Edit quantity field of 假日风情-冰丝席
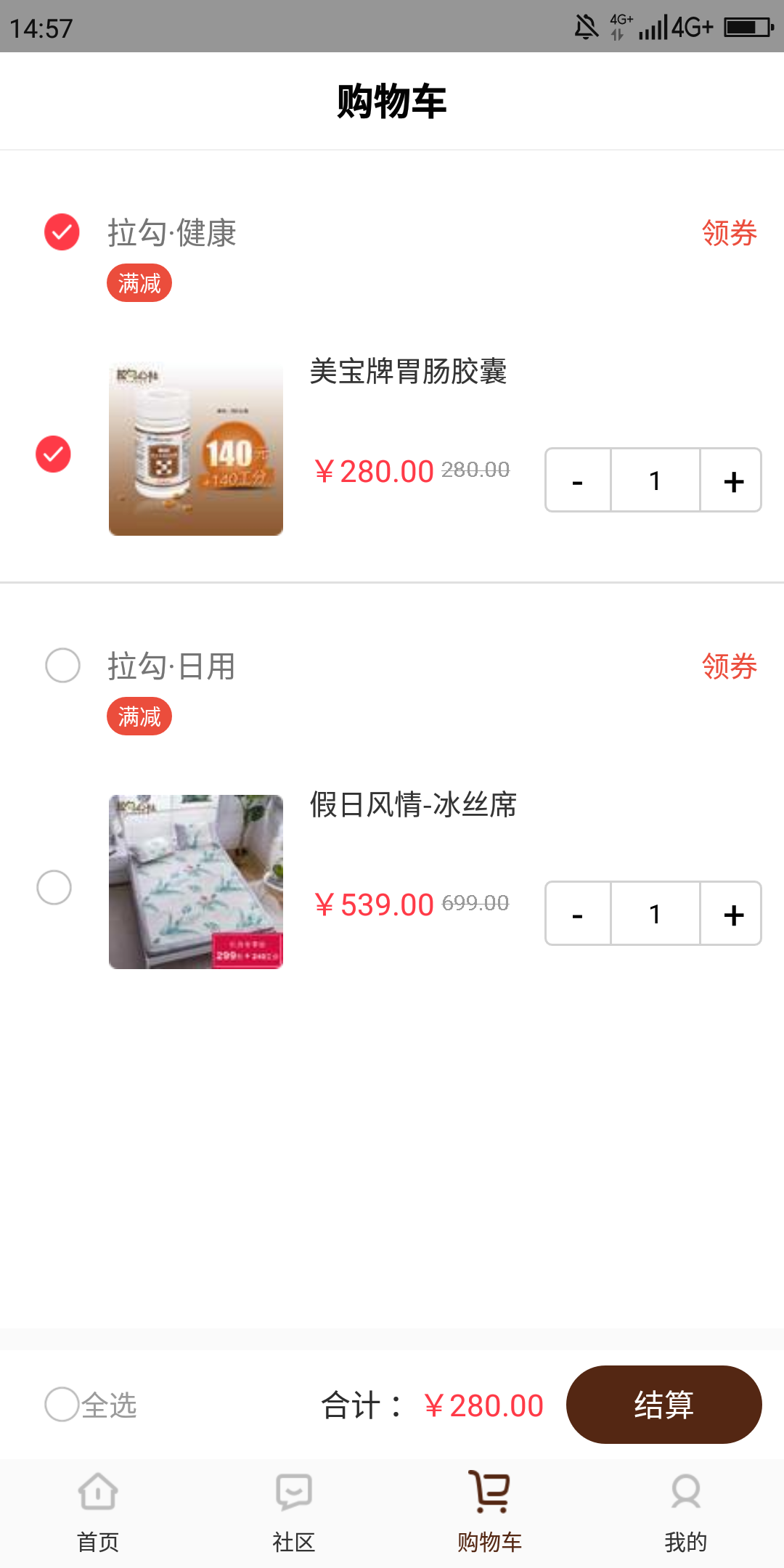The width and height of the screenshot is (784, 1568). 656,914
